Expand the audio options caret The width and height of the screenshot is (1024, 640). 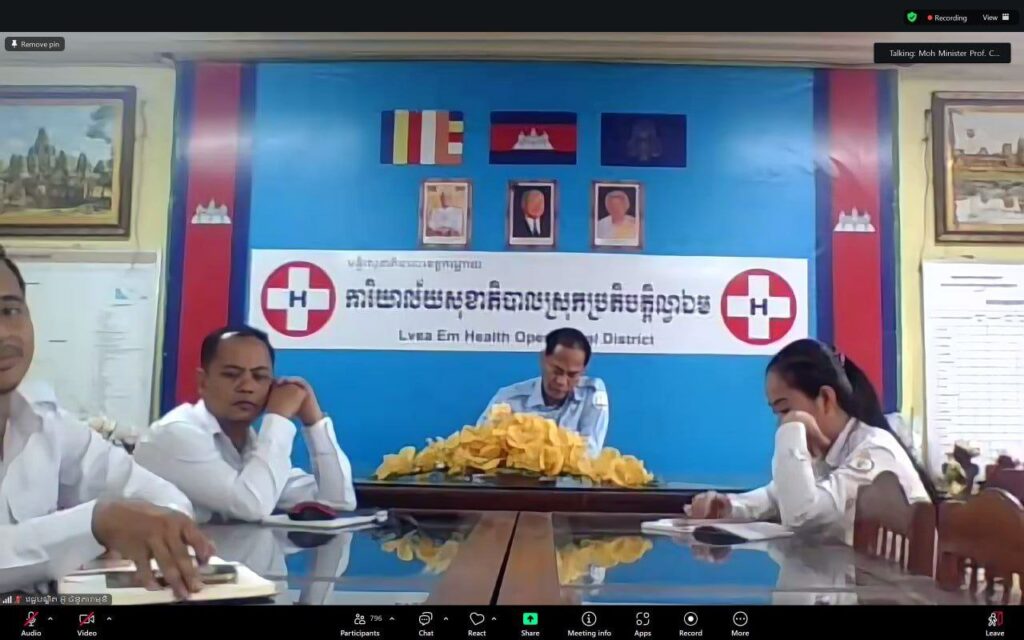tap(51, 618)
